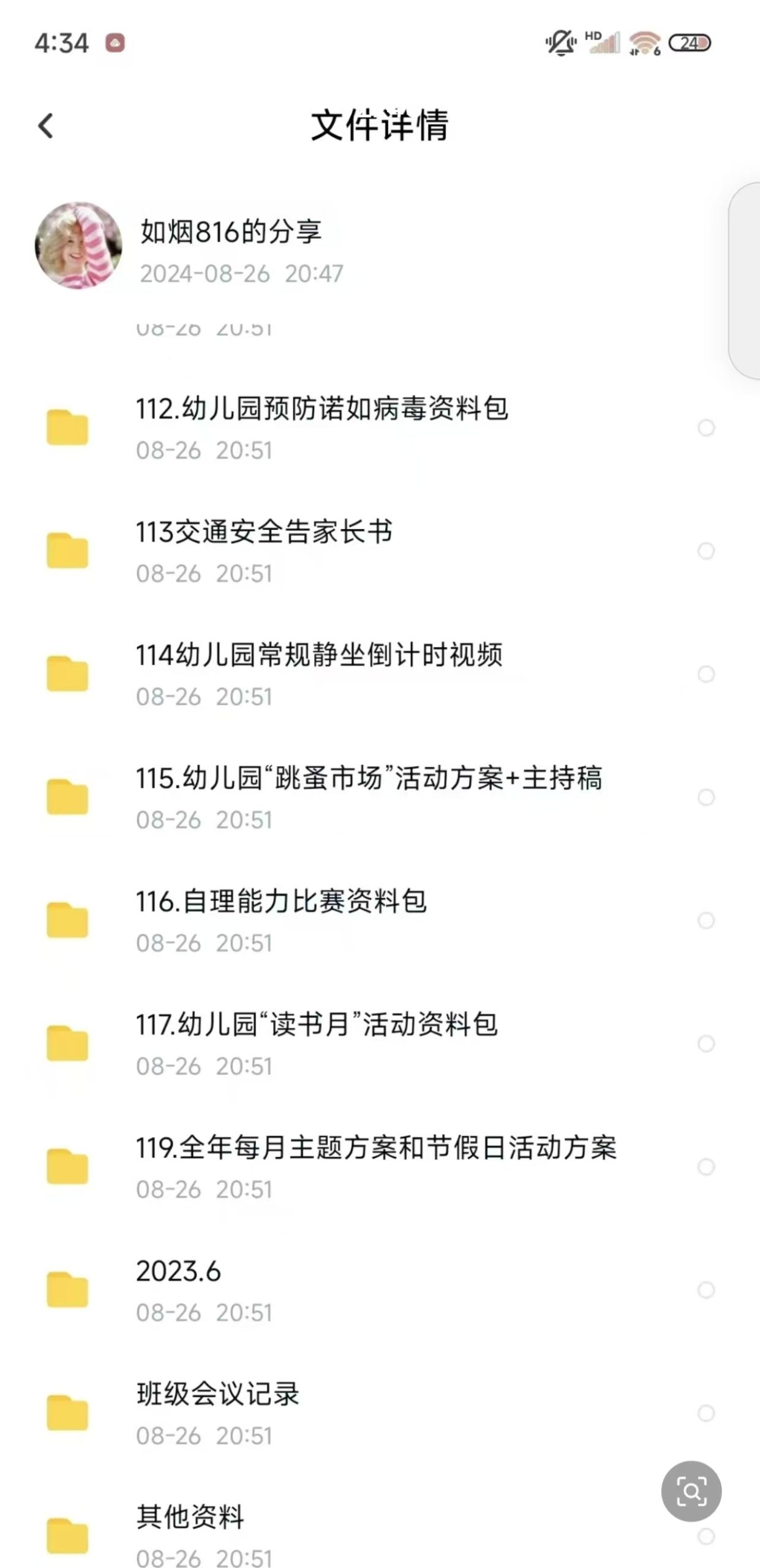Select the 112.幼儿园预防诺如病毒资料包 checkbox
Viewport: 760px width, 1568px height.
pos(706,428)
